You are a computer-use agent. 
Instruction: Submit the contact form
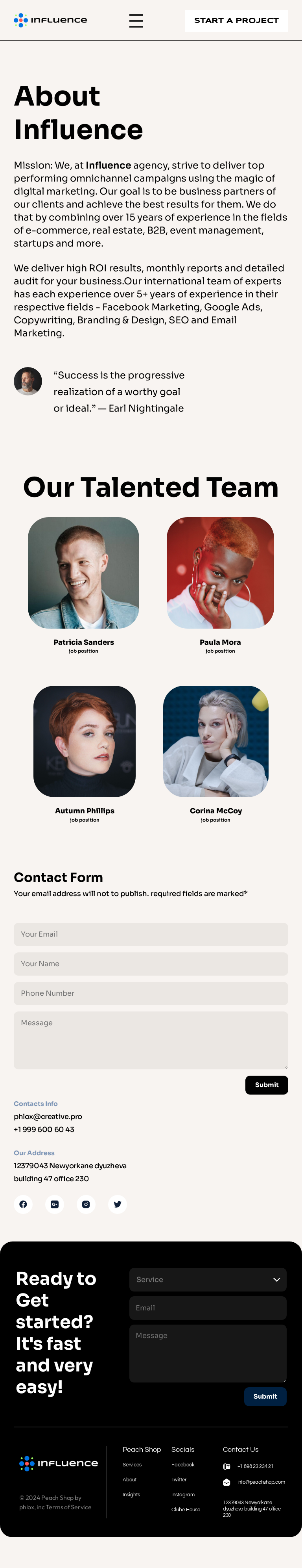[x=266, y=1085]
